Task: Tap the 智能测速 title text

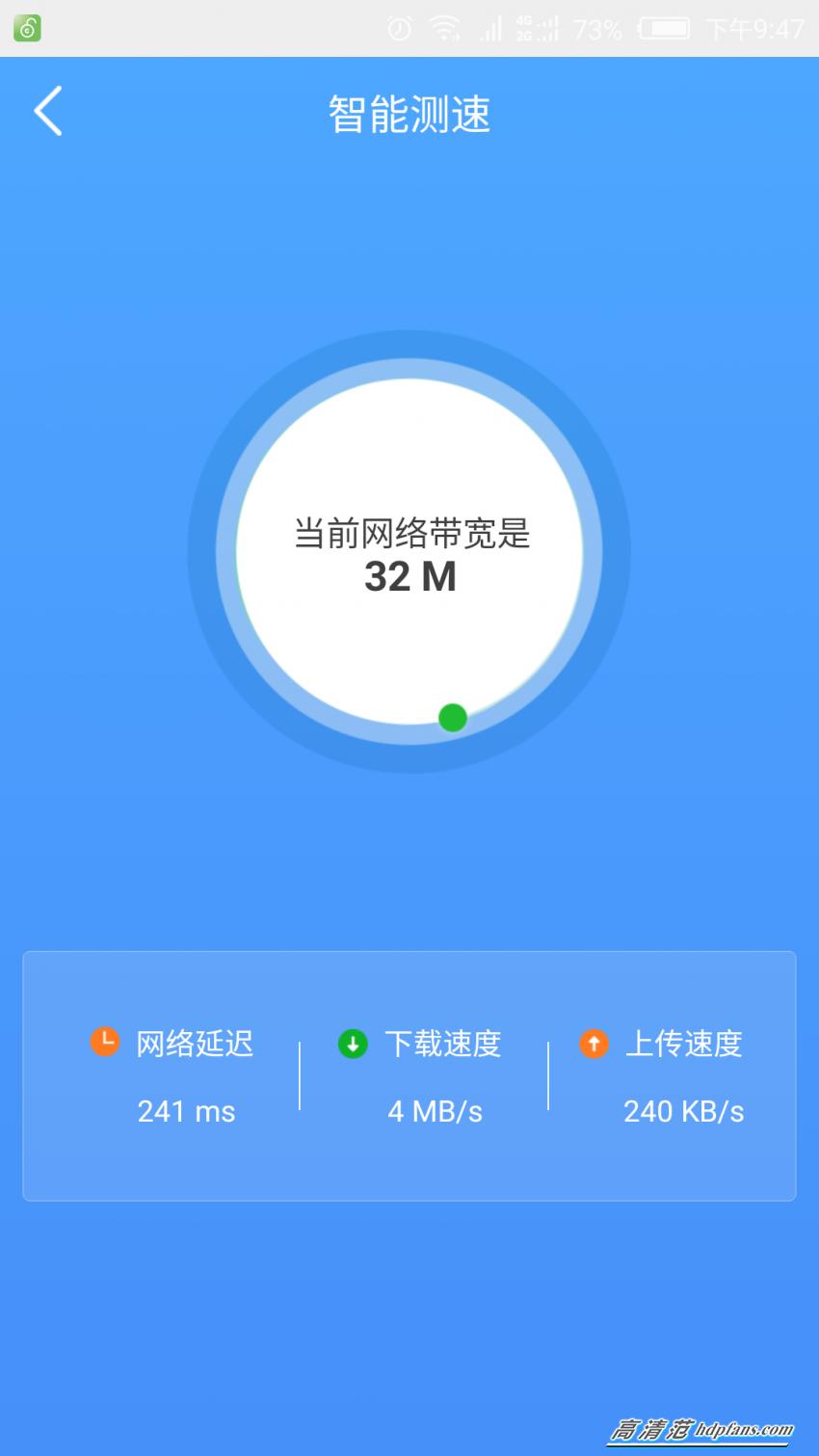Action: click(409, 114)
